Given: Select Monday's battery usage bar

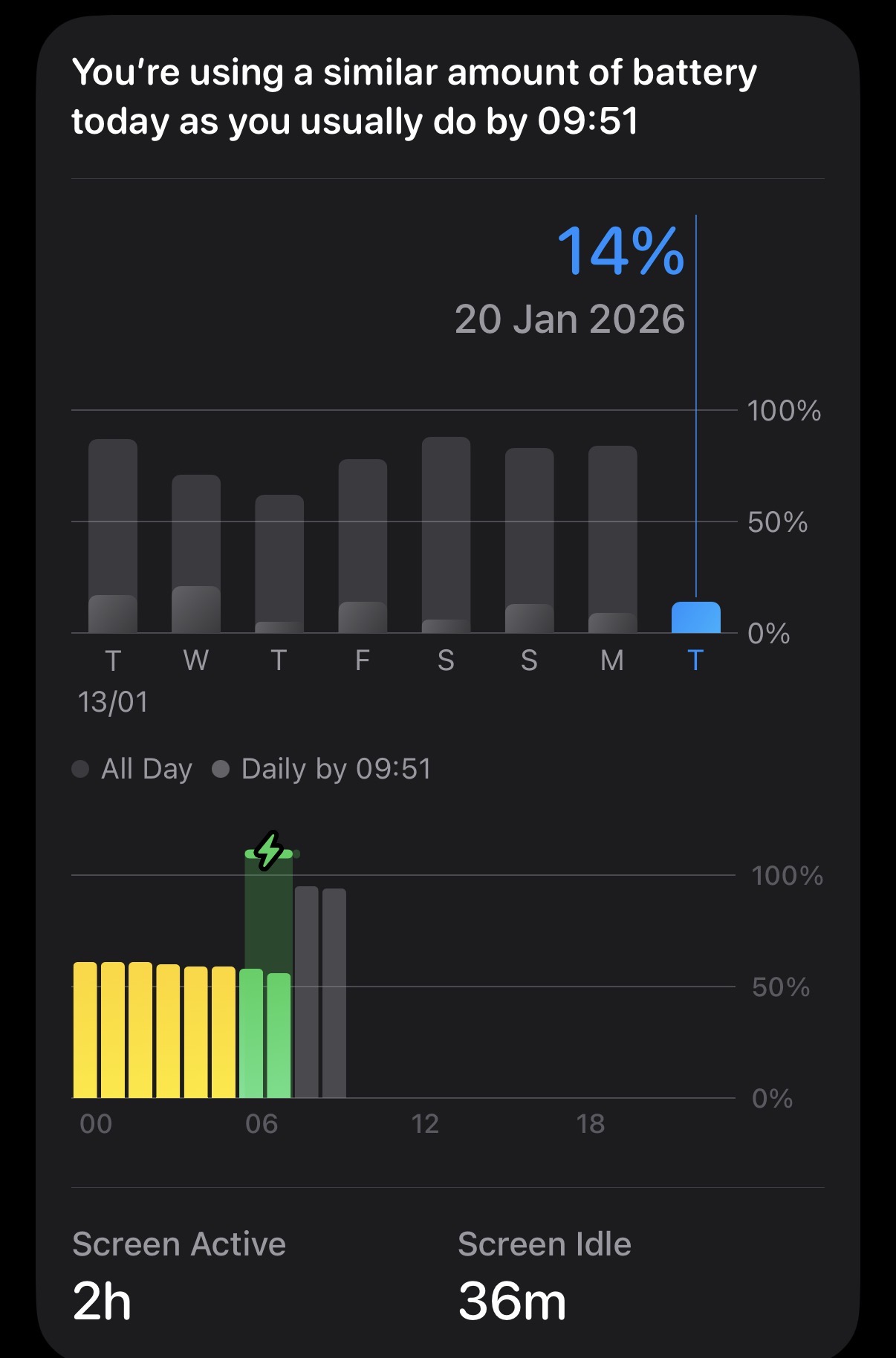Looking at the screenshot, I should pyautogui.click(x=612, y=540).
